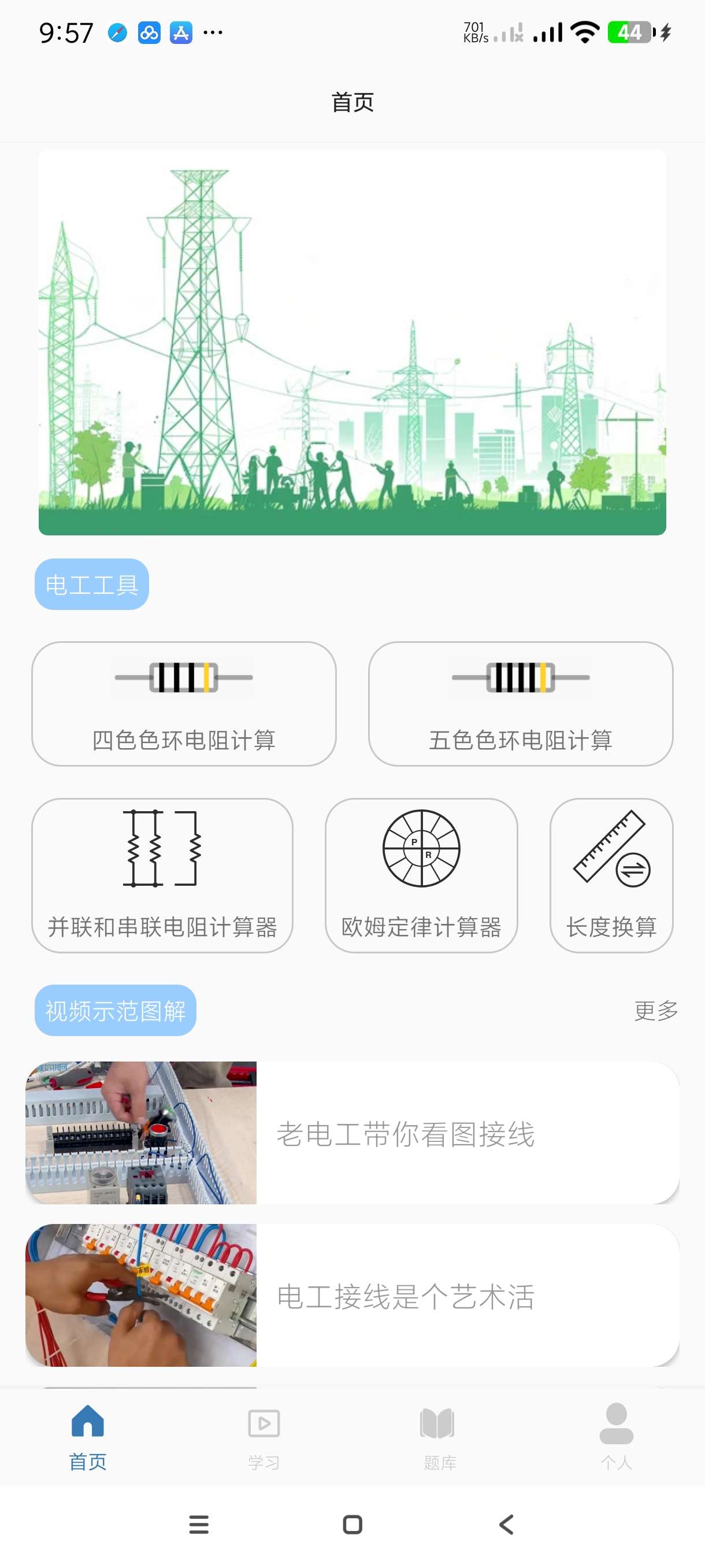The image size is (705, 1568).
Task: Play video 老电工带你看图接线
Action: (351, 1133)
